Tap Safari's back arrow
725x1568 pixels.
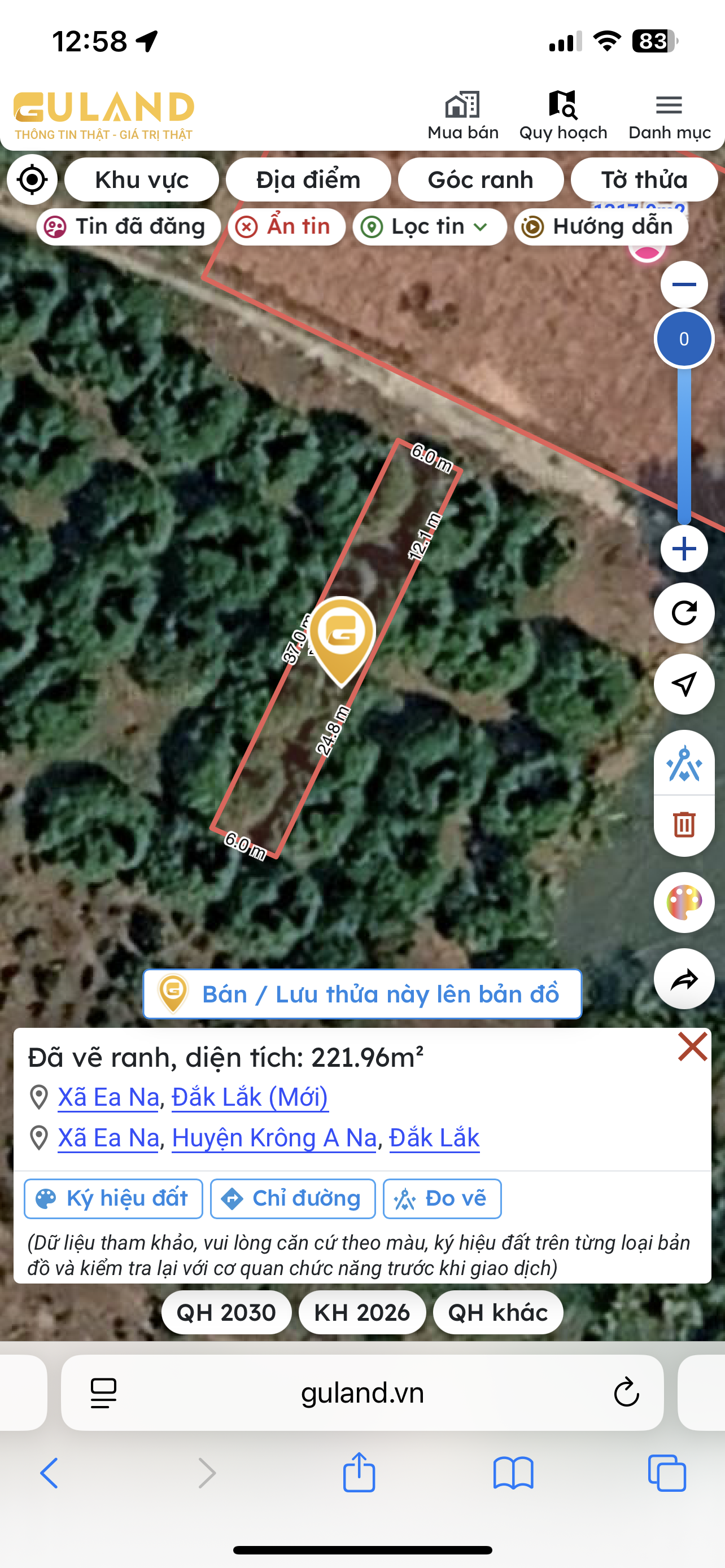49,1474
